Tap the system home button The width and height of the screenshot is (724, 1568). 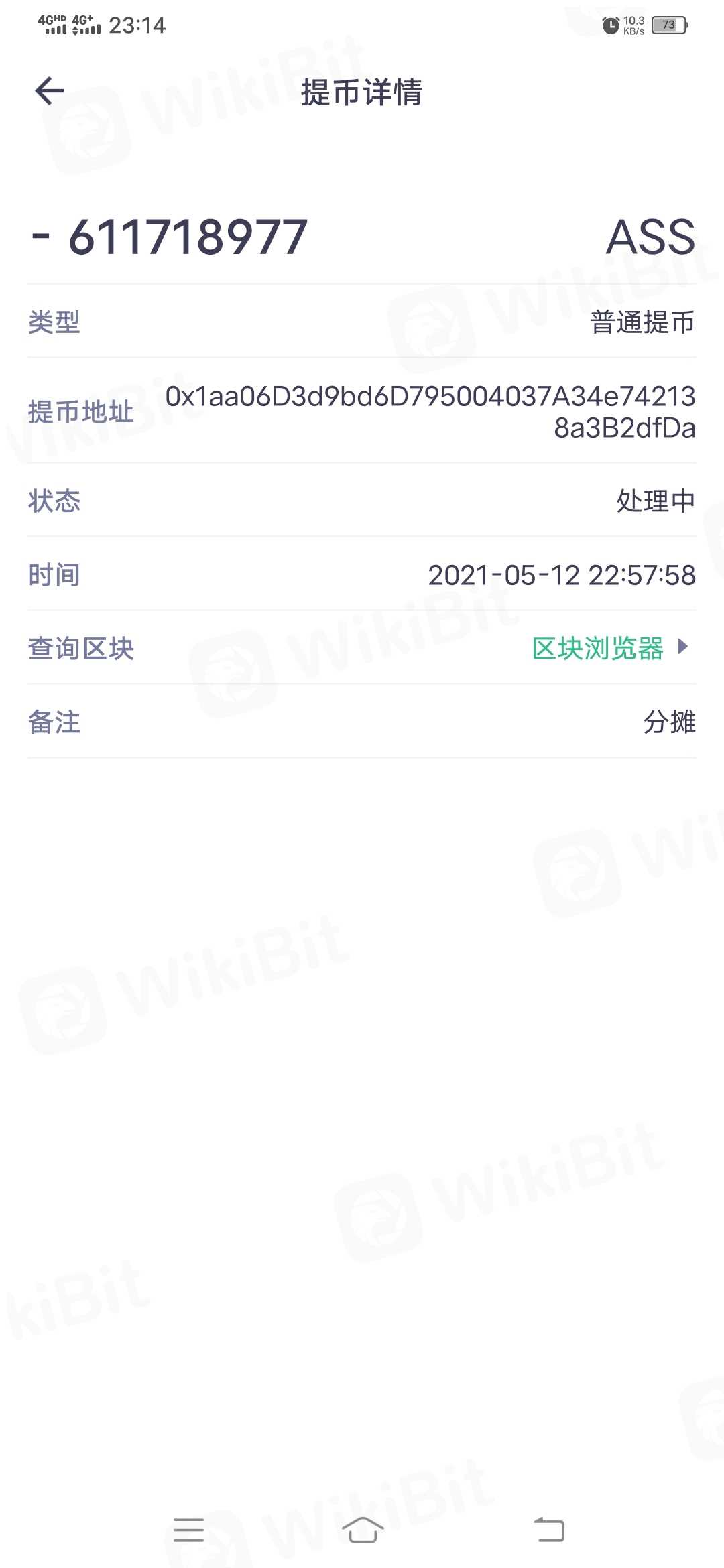click(362, 1530)
